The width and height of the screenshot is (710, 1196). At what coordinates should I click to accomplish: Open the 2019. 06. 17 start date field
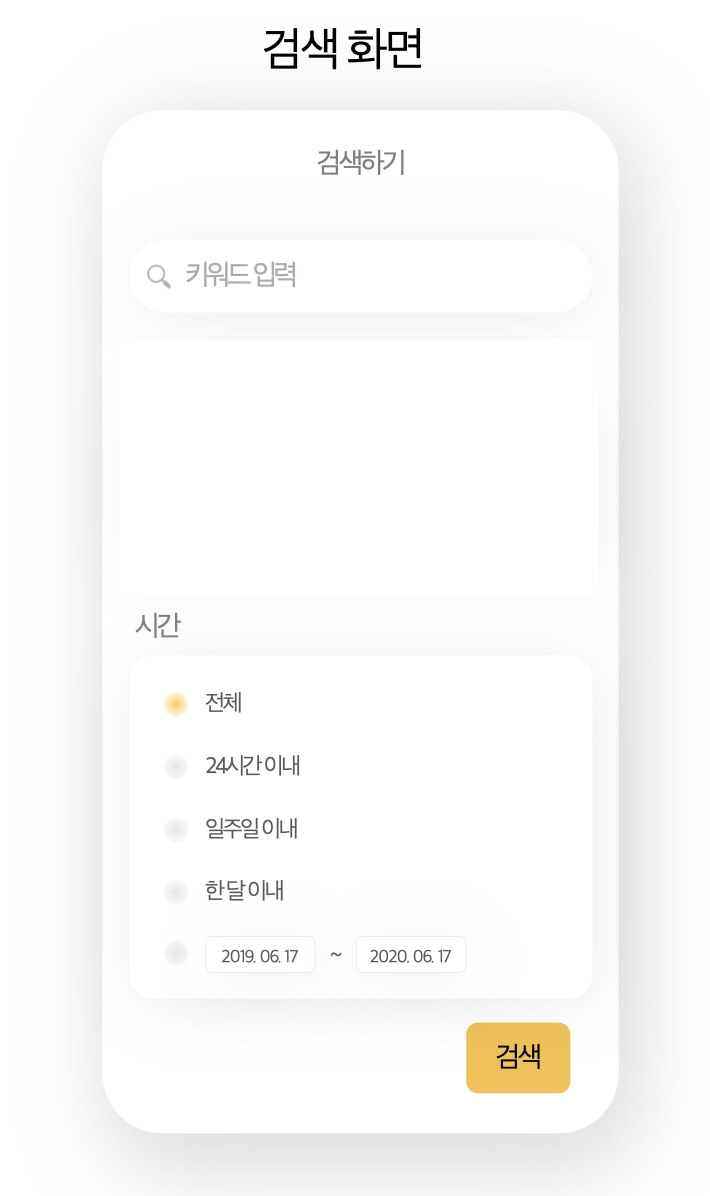pos(260,955)
